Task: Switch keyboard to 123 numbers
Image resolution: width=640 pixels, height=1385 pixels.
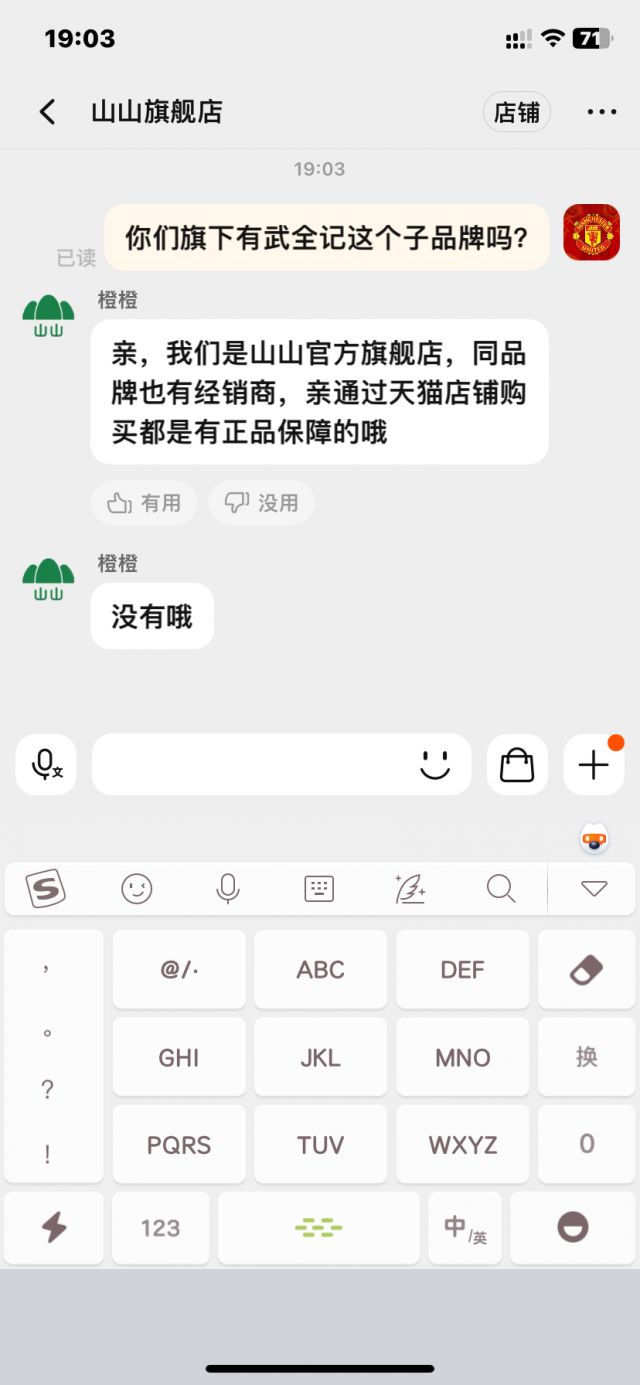Action: coord(160,1228)
